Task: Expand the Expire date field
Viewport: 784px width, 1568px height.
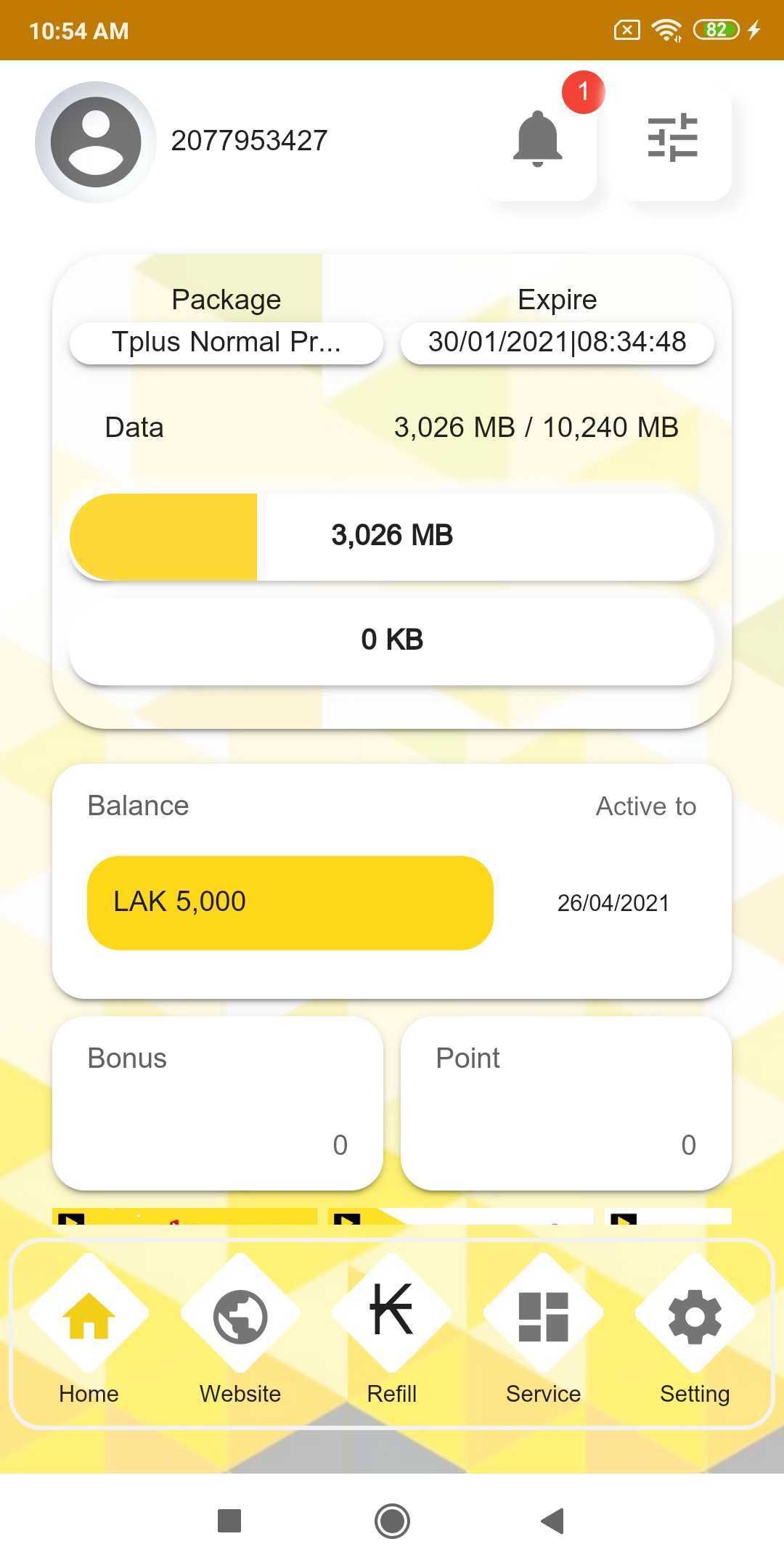Action: (557, 342)
